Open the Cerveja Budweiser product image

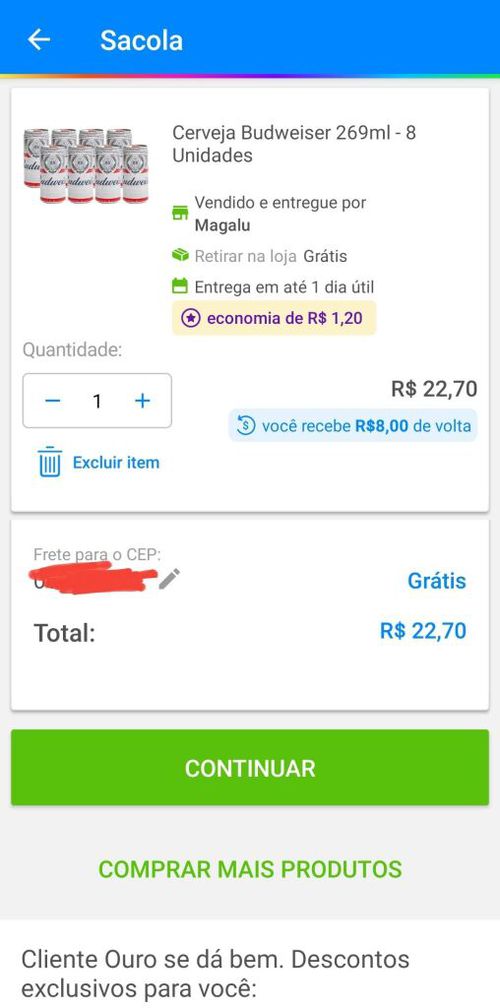(86, 166)
